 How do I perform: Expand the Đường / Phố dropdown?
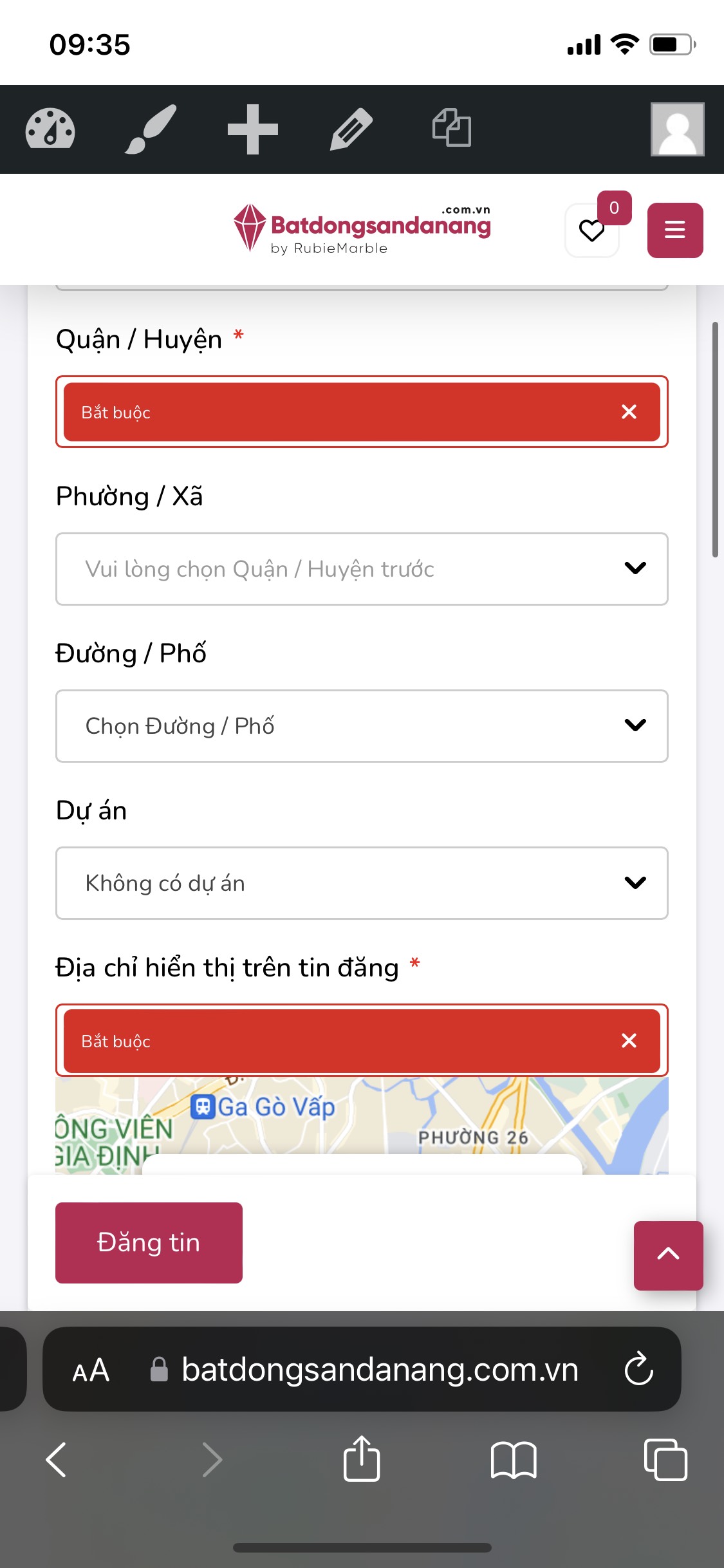coord(362,726)
